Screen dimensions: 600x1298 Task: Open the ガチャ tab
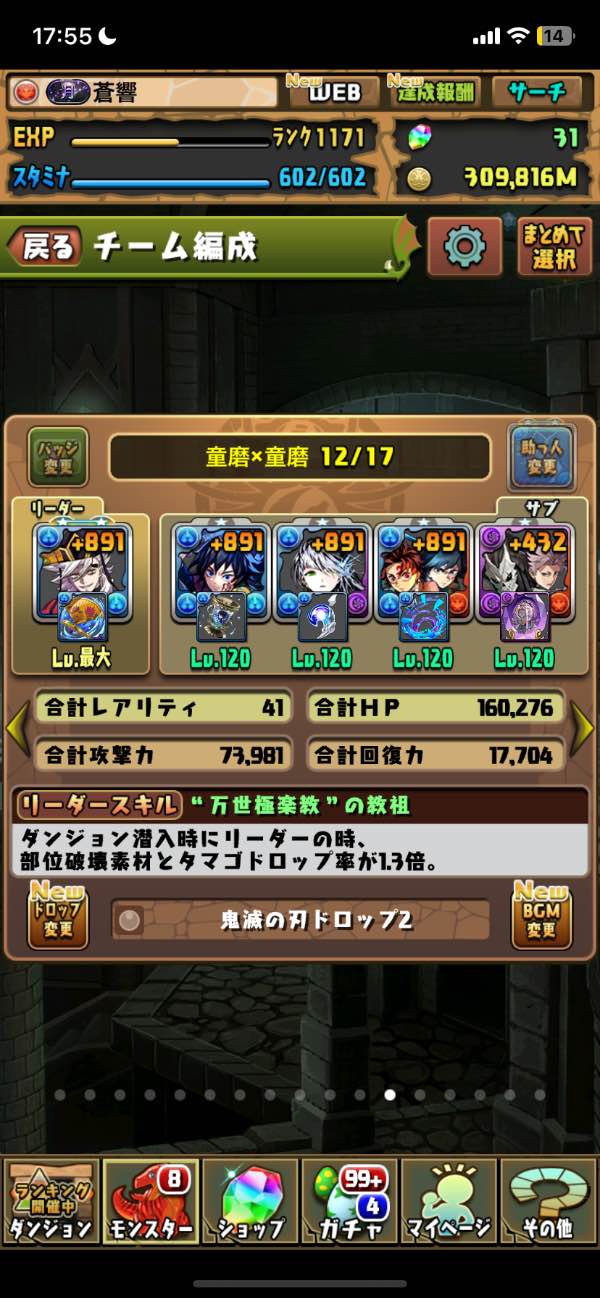click(350, 1200)
